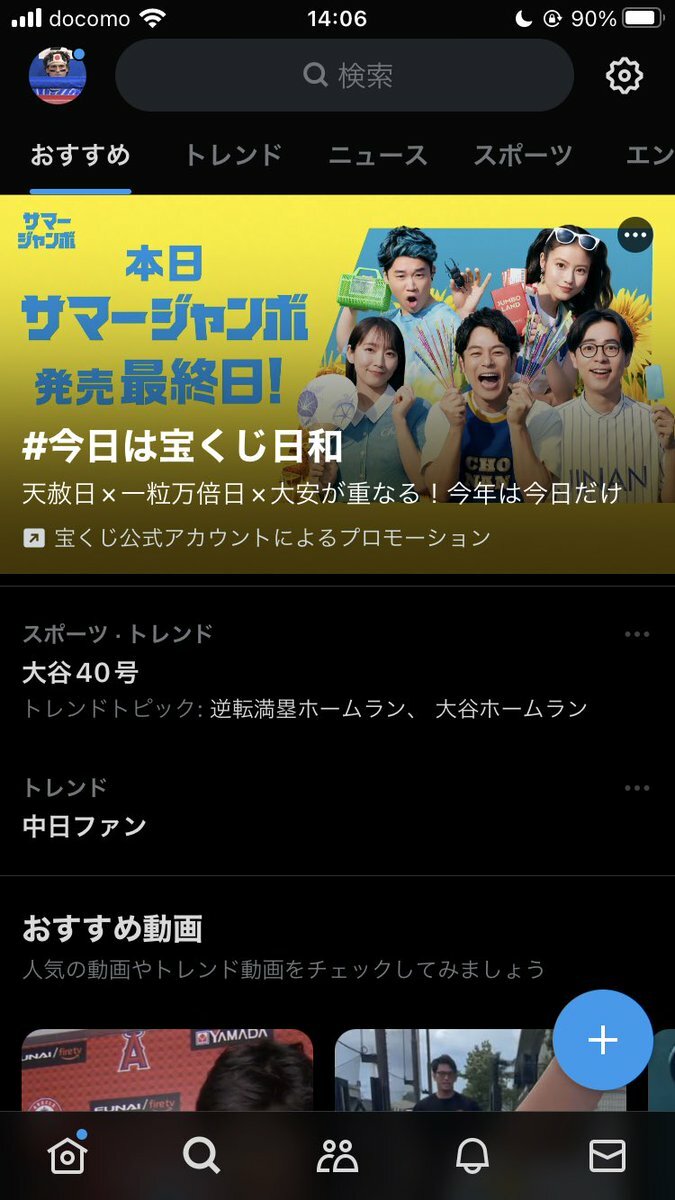Open the profile avatar menu
The height and width of the screenshot is (1200, 675).
click(x=58, y=75)
